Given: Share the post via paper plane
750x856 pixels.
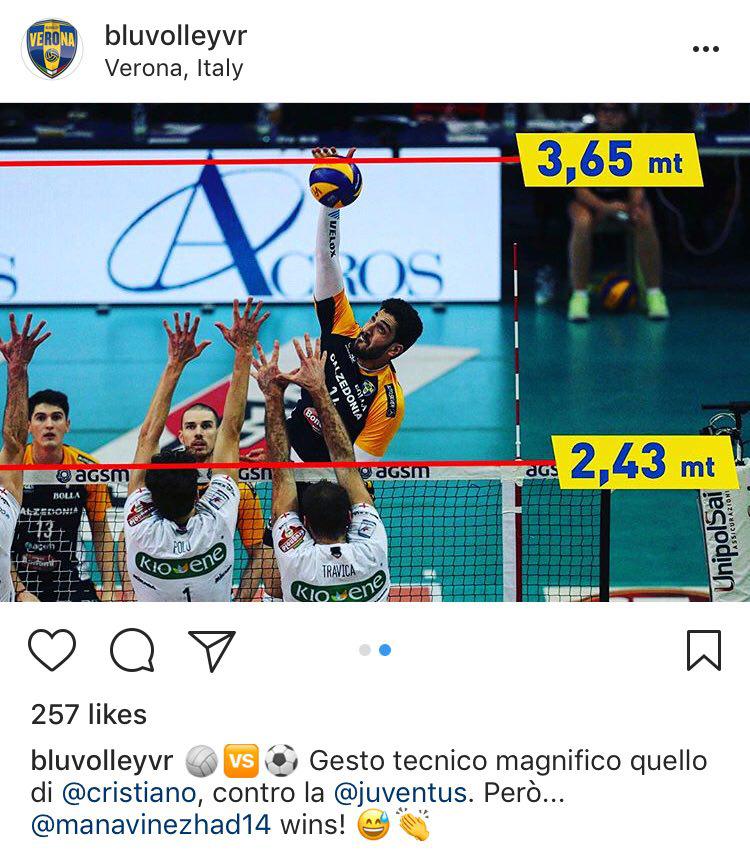Looking at the screenshot, I should [x=212, y=650].
